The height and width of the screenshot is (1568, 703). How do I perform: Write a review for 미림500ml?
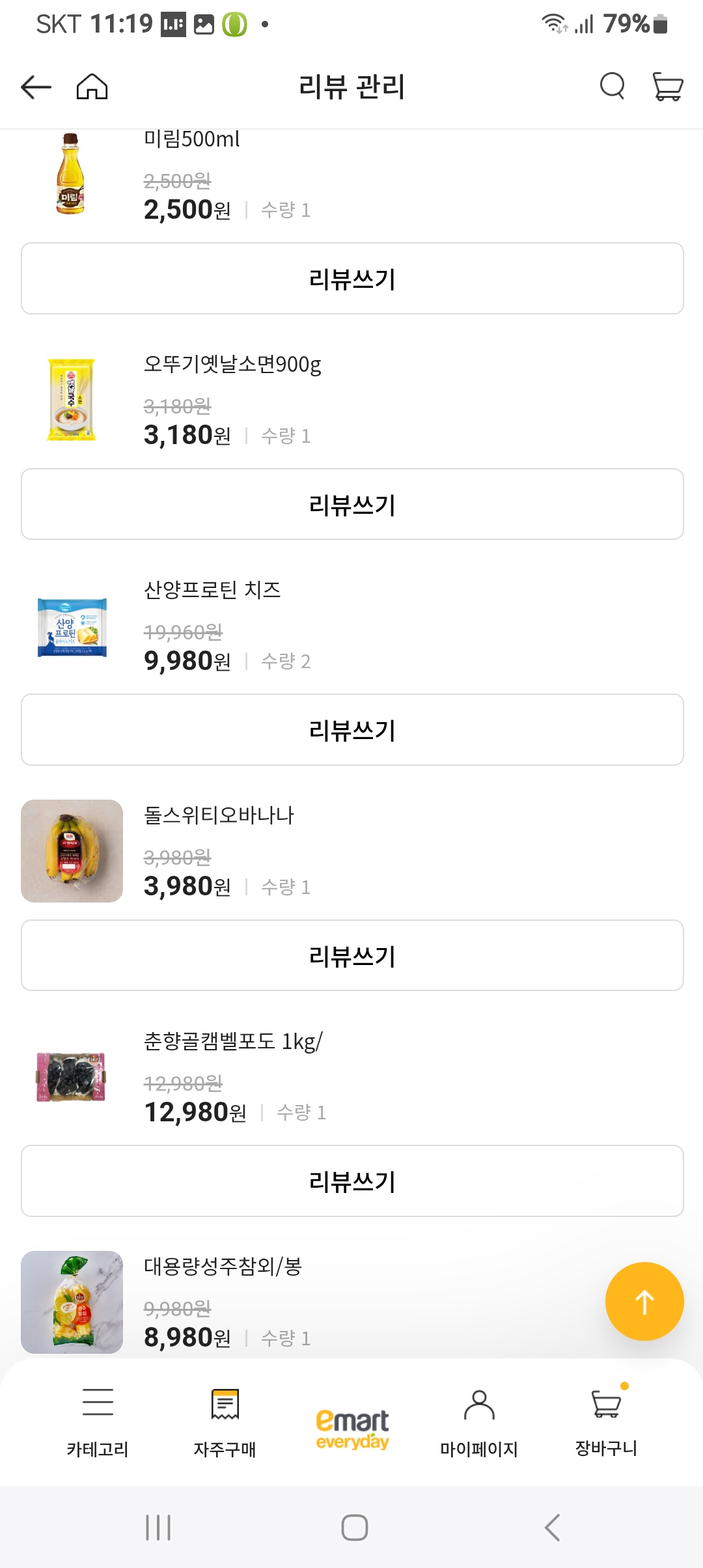click(351, 278)
